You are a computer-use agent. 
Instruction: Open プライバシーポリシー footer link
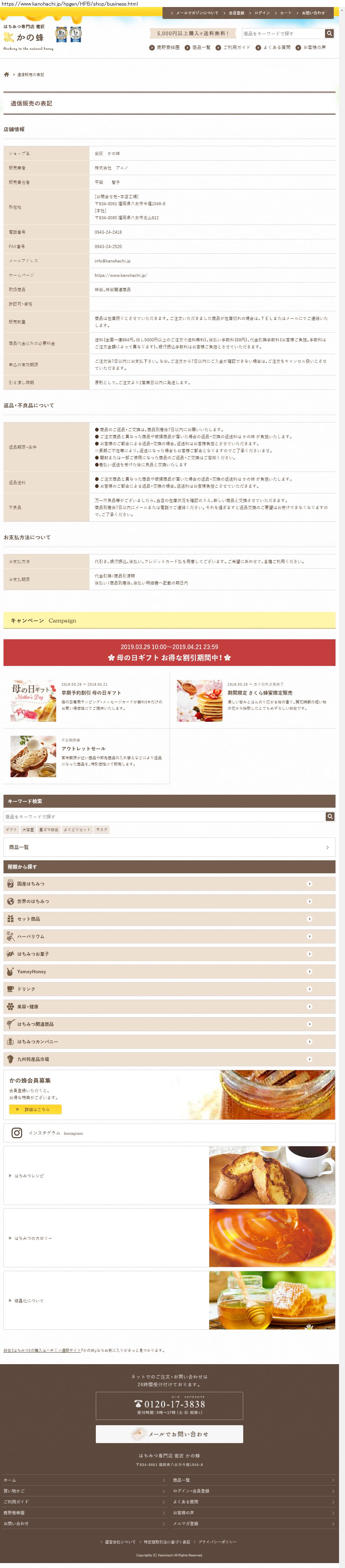(x=217, y=1542)
